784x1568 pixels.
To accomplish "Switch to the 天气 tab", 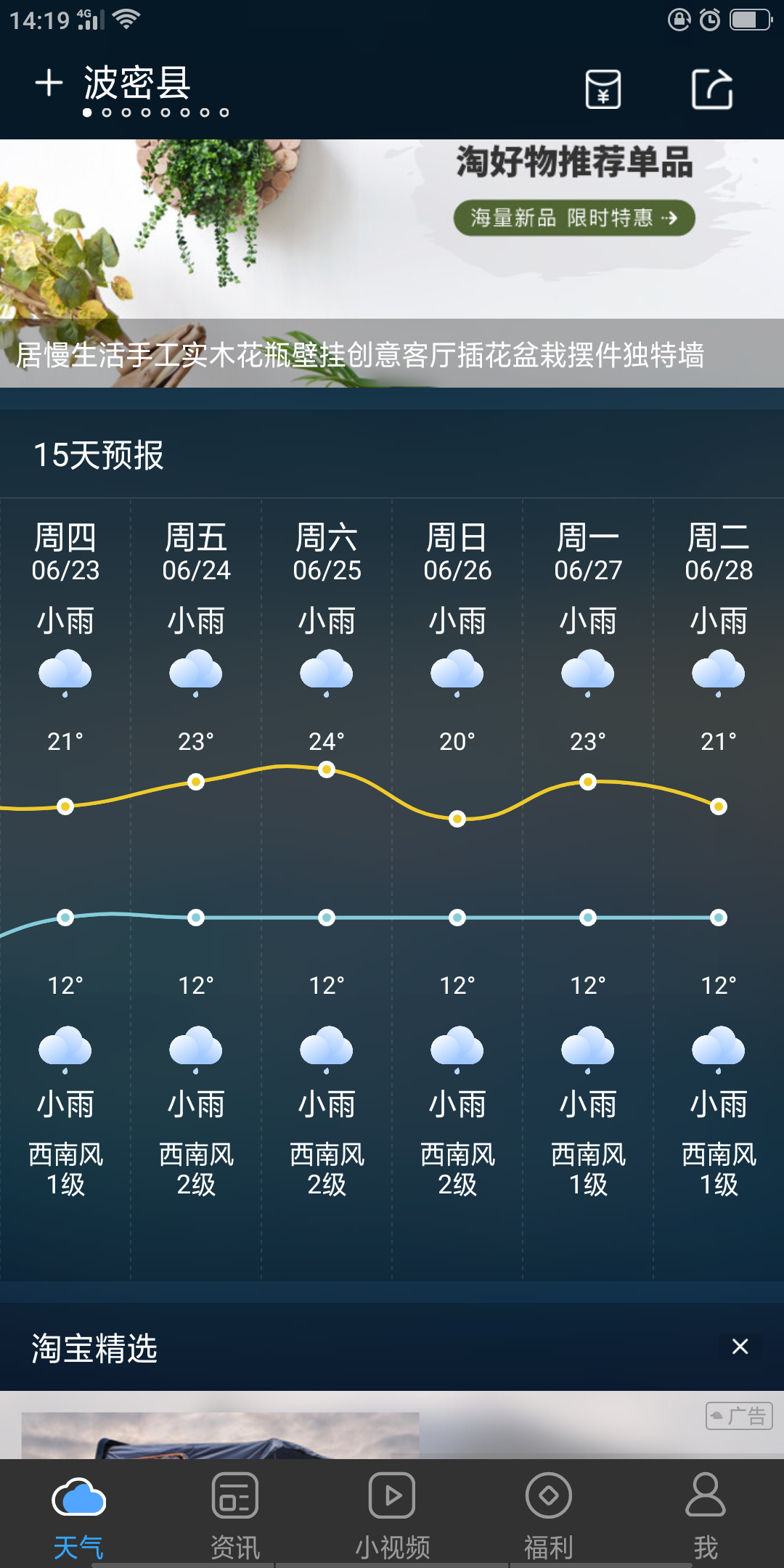I will (x=78, y=1514).
